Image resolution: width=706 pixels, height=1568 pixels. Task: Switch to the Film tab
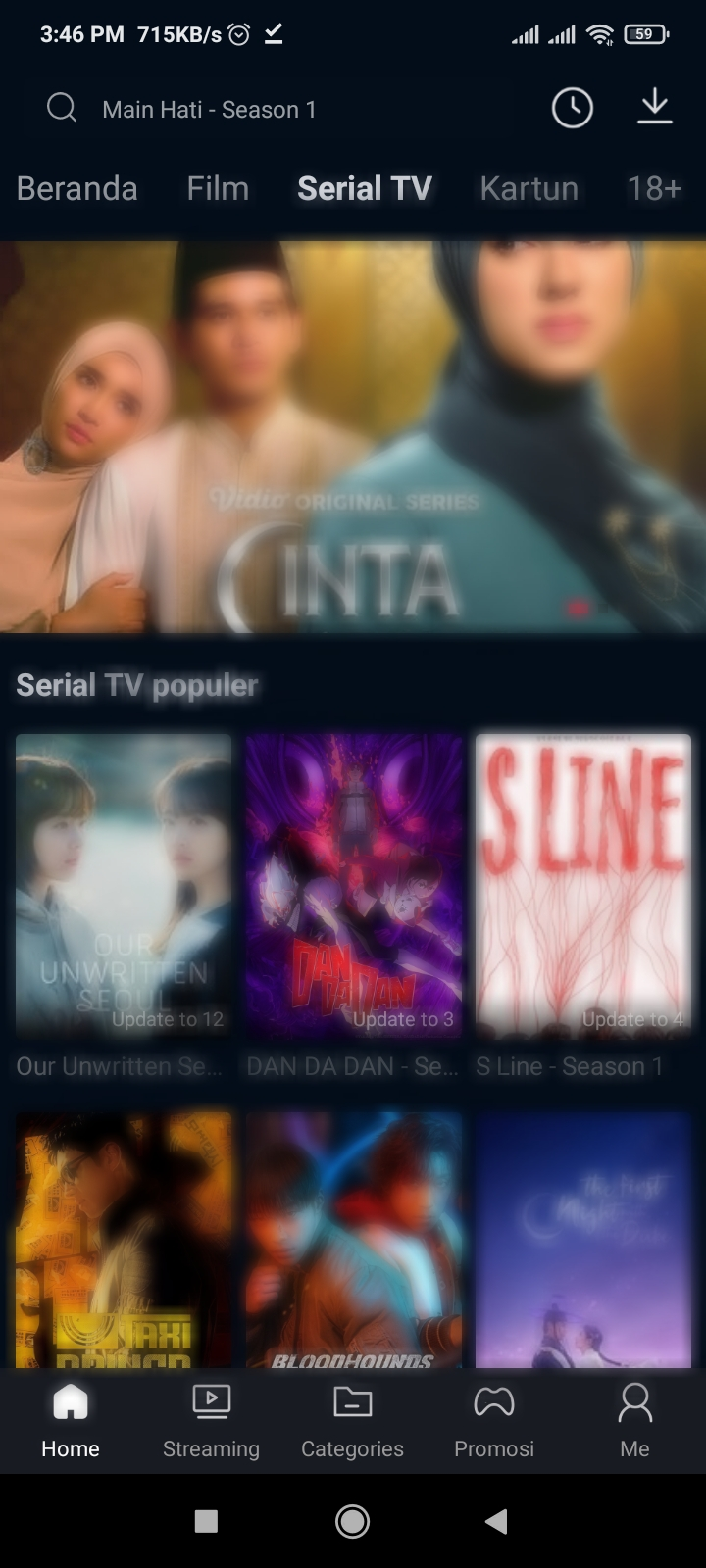(218, 188)
